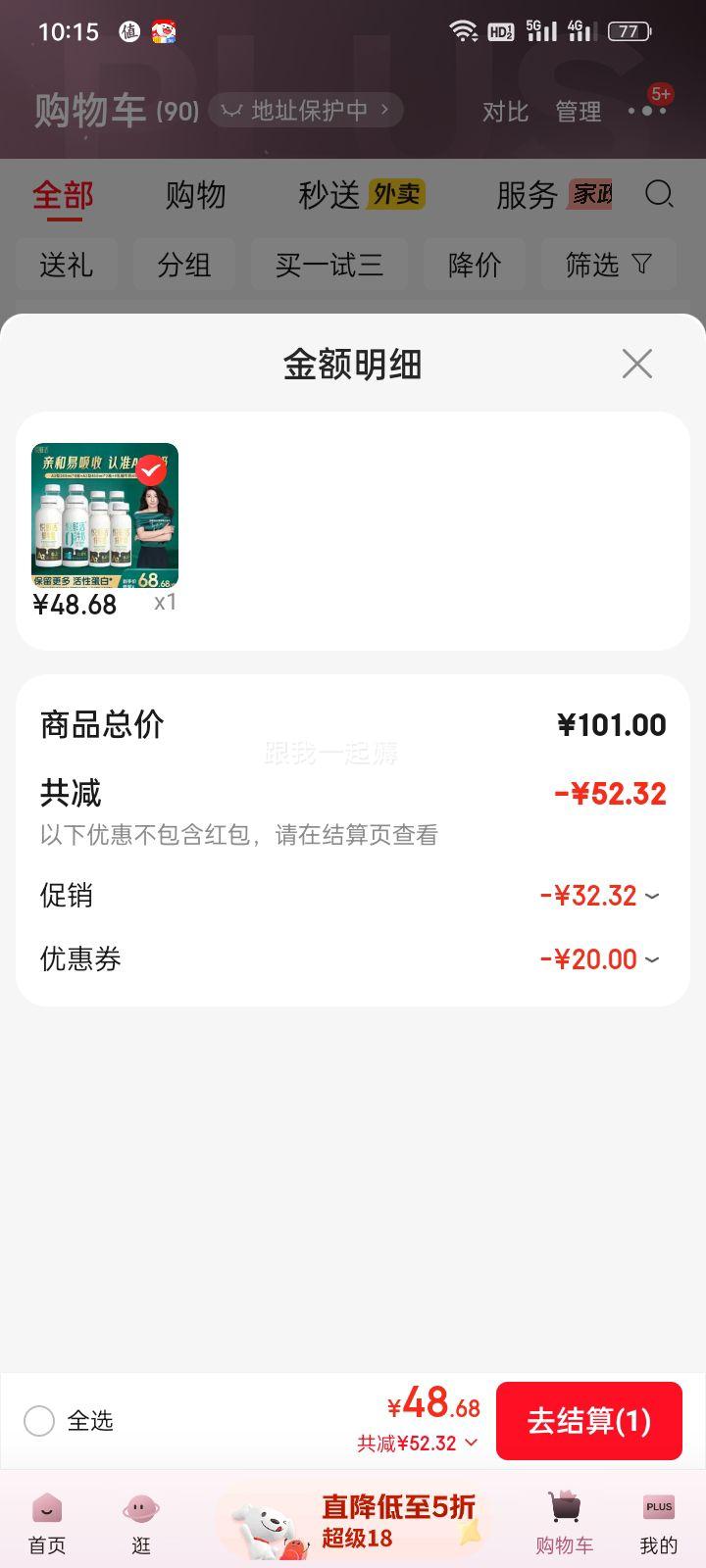This screenshot has height=1568, width=706.
Task: Expand 共减¥52.32 savings breakdown at bottom
Action: [416, 1442]
